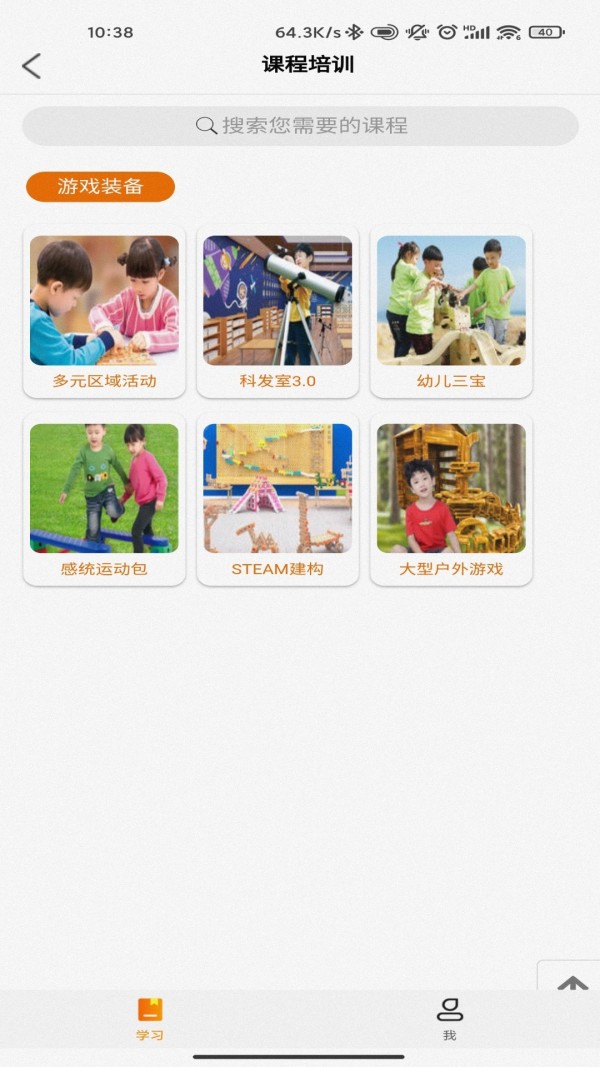Open the 大型户外游戏 course card
This screenshot has height=1067, width=600.
coord(451,499)
